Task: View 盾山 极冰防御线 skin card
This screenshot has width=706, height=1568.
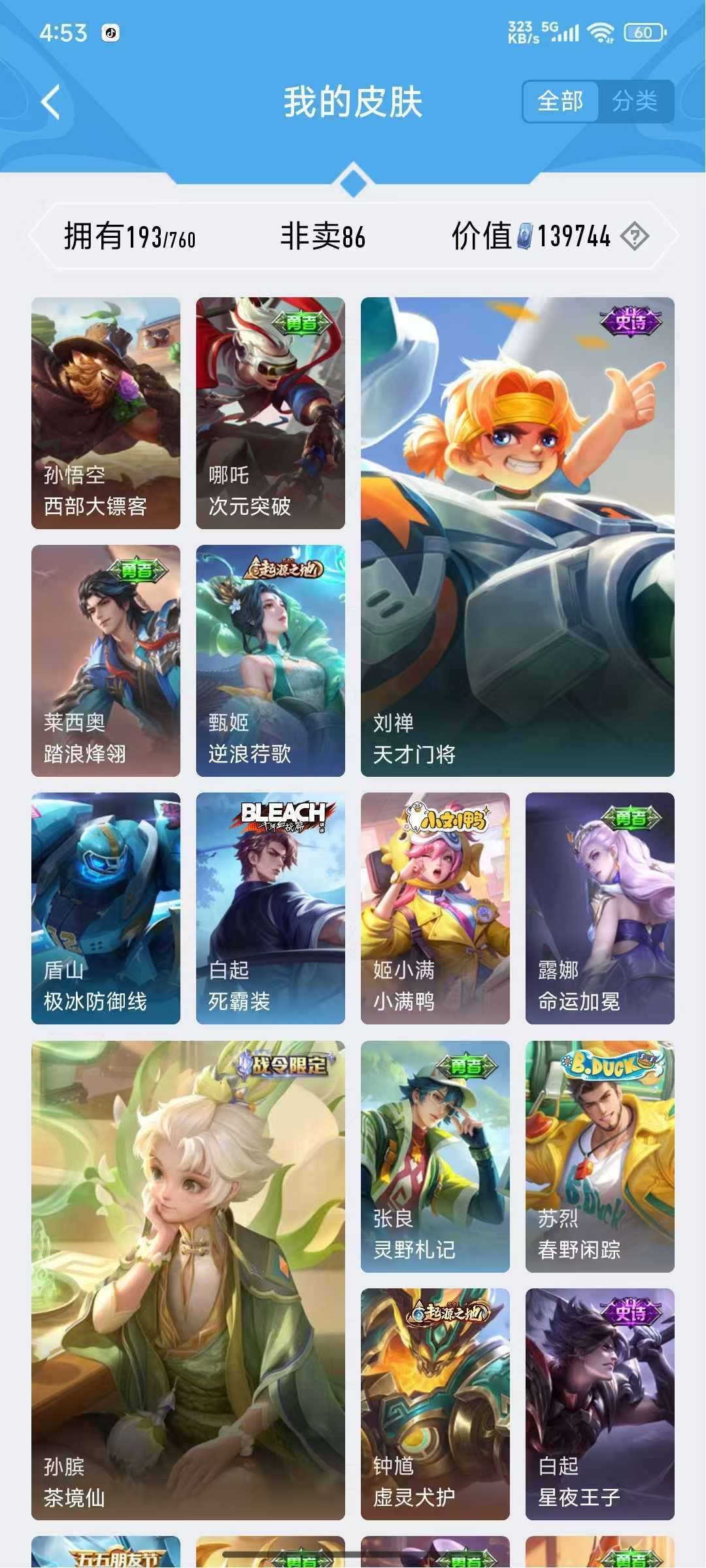Action: [x=106, y=908]
